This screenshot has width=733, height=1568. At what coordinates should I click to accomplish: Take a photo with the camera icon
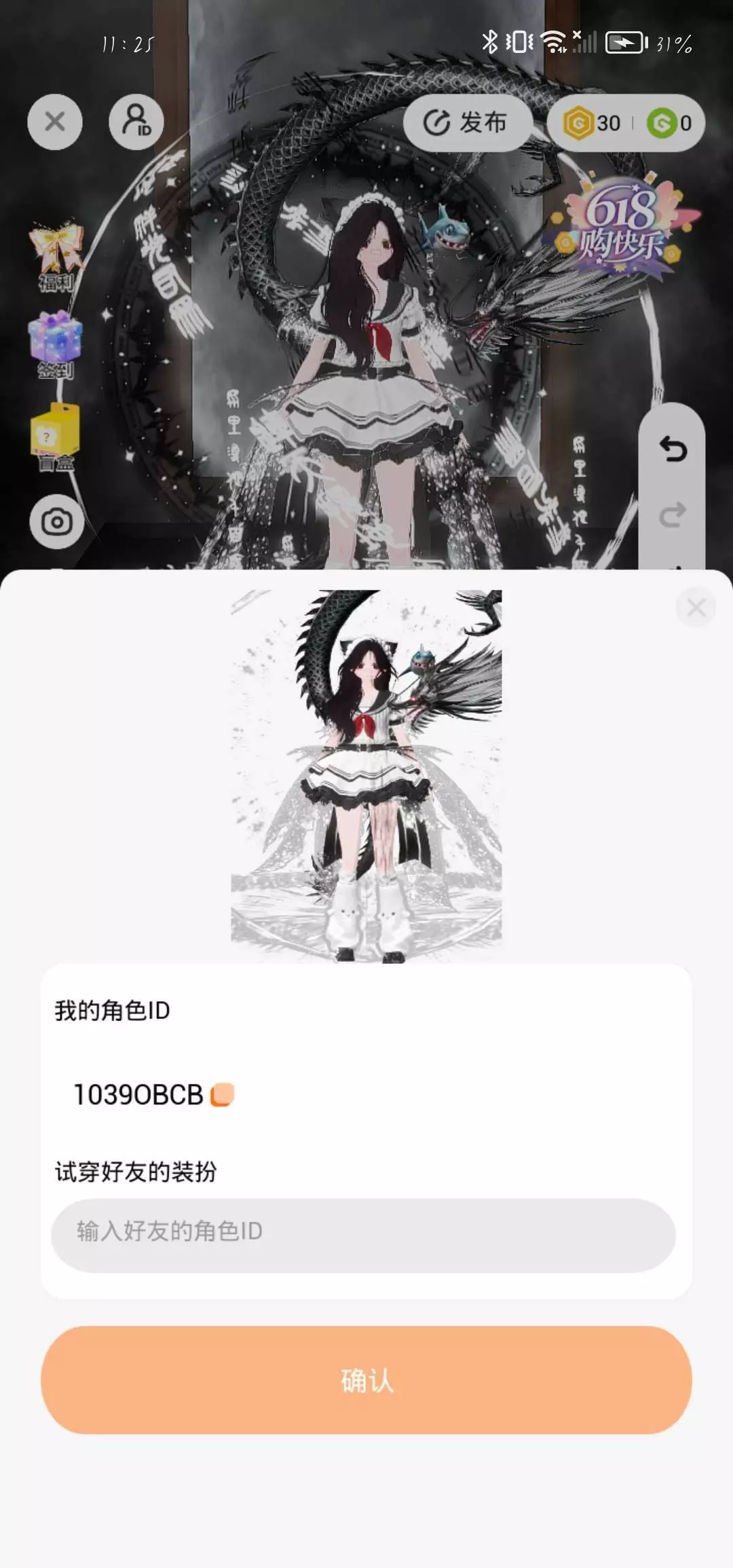tap(57, 521)
